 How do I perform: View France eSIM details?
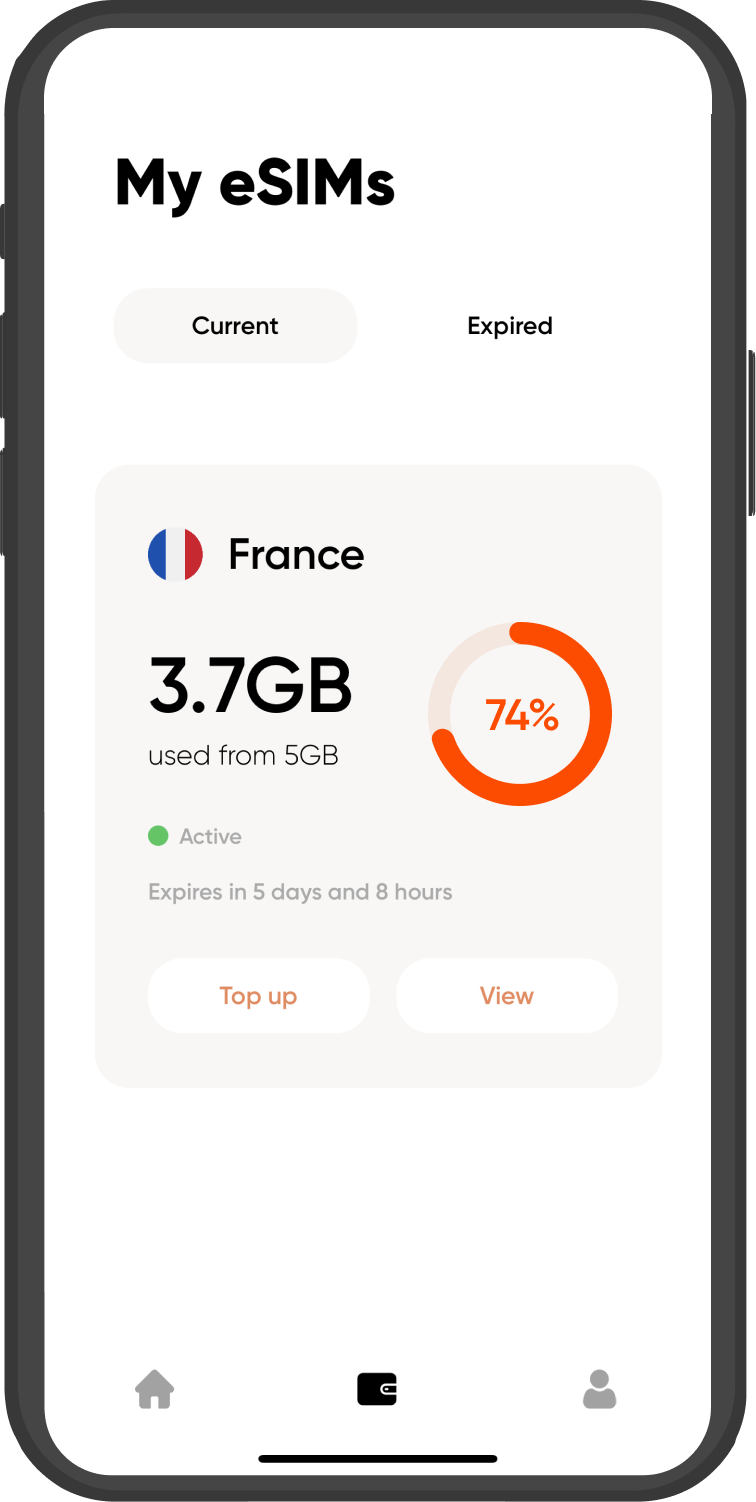(x=507, y=996)
